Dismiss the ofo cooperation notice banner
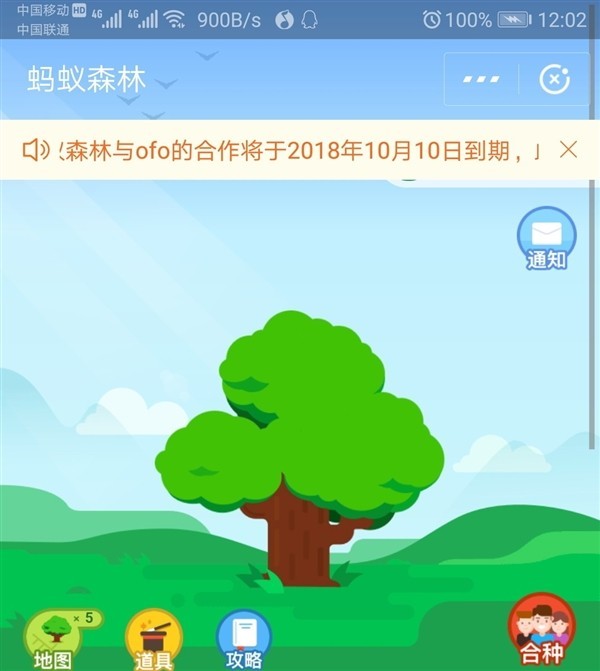 click(x=568, y=150)
